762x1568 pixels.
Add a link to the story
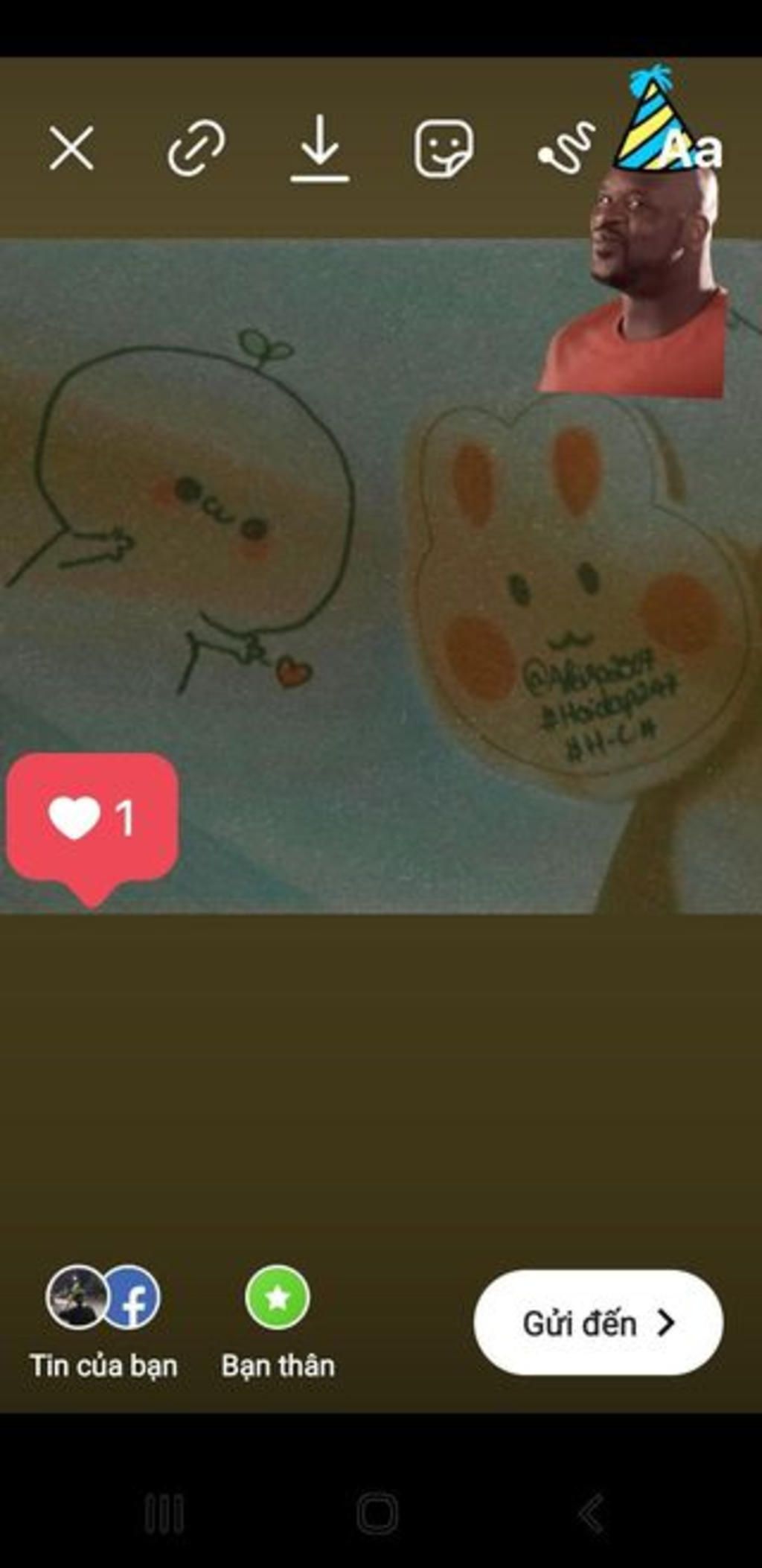point(196,148)
